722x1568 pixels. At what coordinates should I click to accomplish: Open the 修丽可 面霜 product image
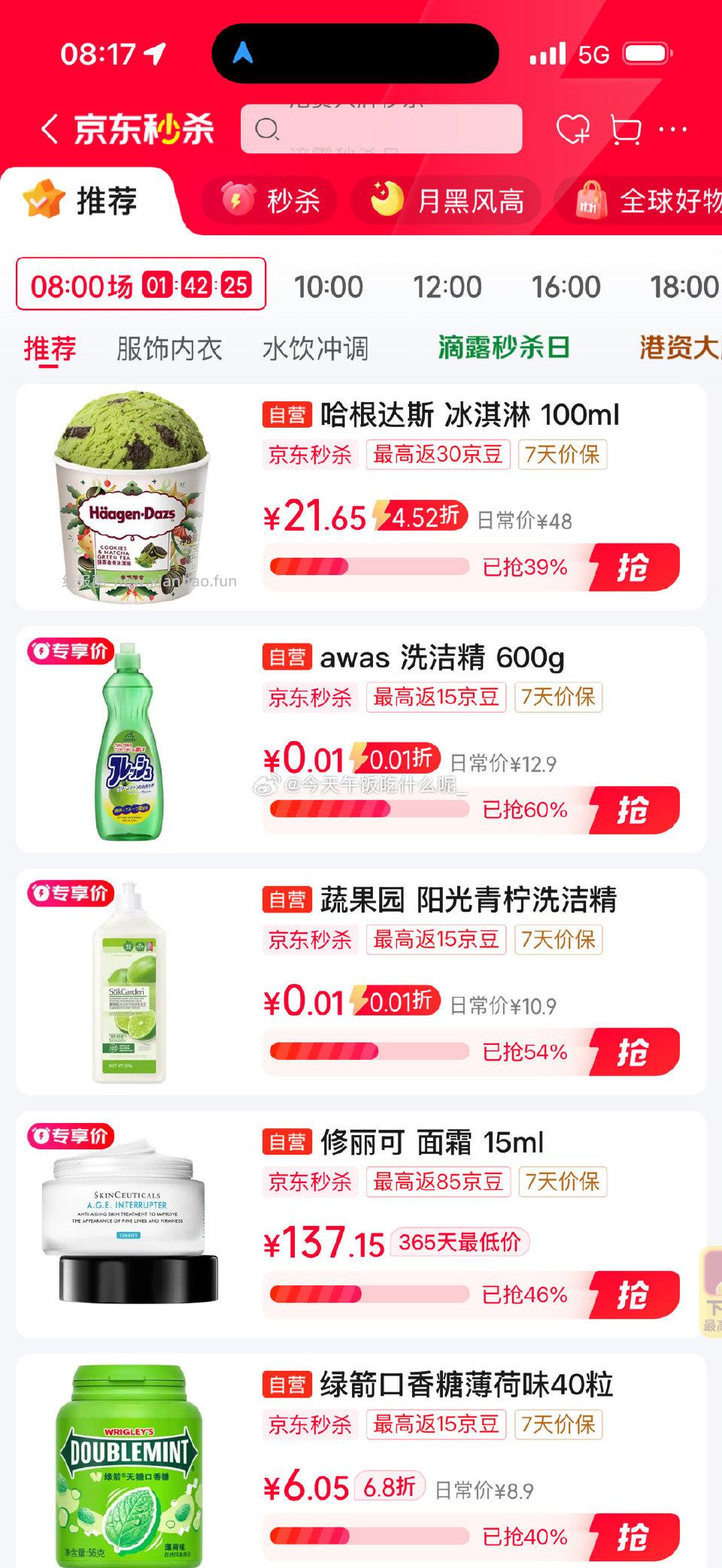click(129, 1225)
